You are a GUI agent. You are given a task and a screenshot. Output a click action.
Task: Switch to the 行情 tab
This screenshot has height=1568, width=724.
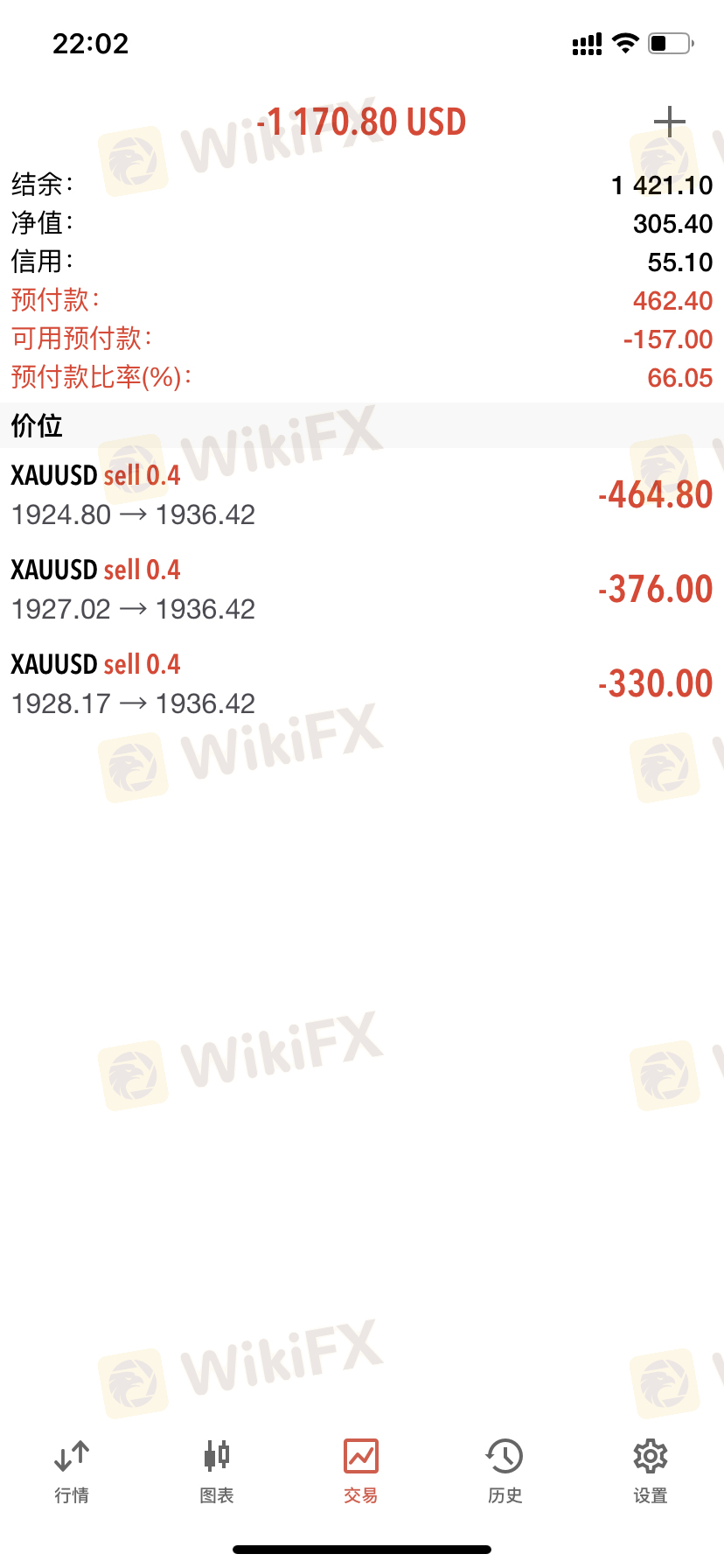pos(72,1472)
